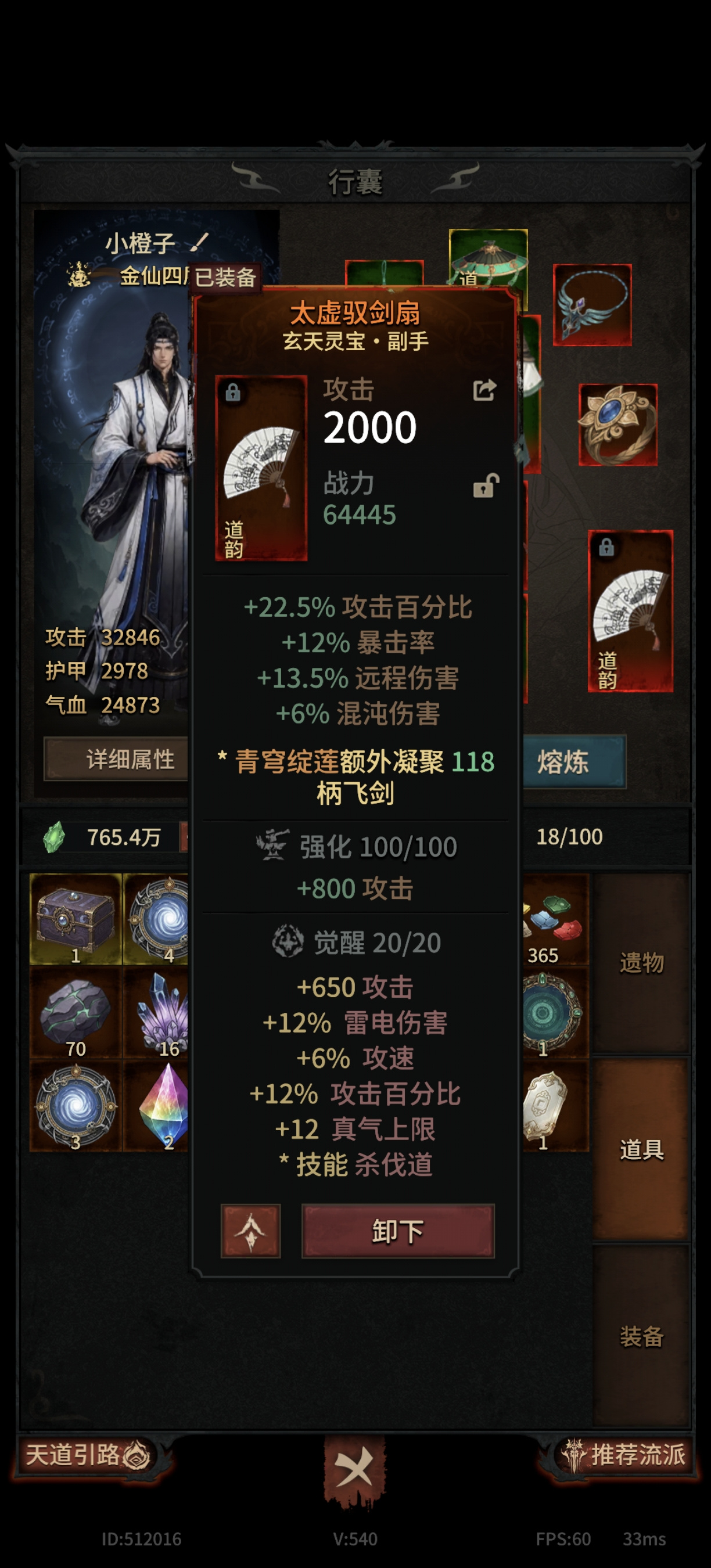Image resolution: width=711 pixels, height=1568 pixels.
Task: Share the 太虚驭剑扇 item details
Action: pos(484,390)
